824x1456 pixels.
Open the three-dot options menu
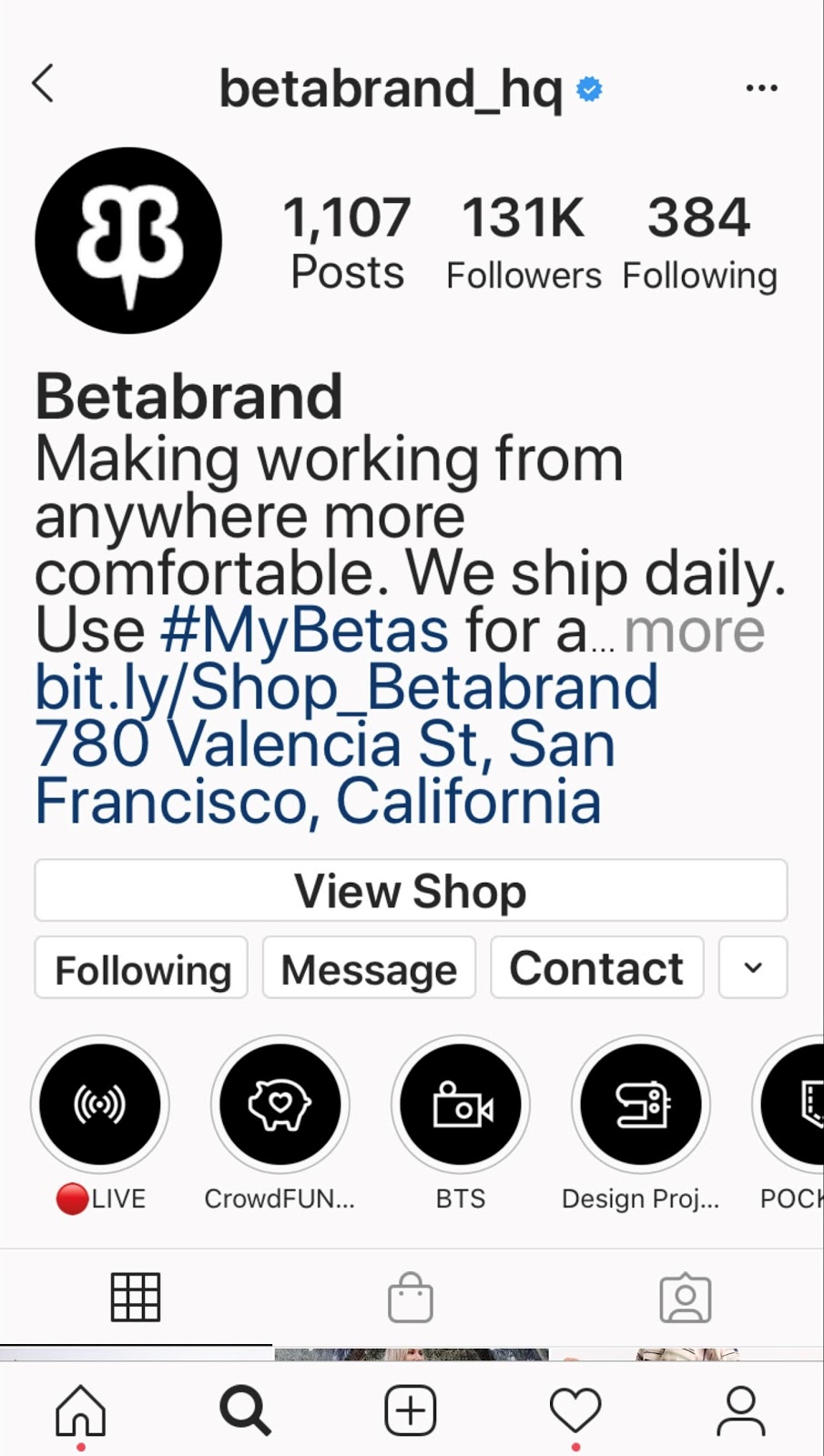pyautogui.click(x=762, y=86)
